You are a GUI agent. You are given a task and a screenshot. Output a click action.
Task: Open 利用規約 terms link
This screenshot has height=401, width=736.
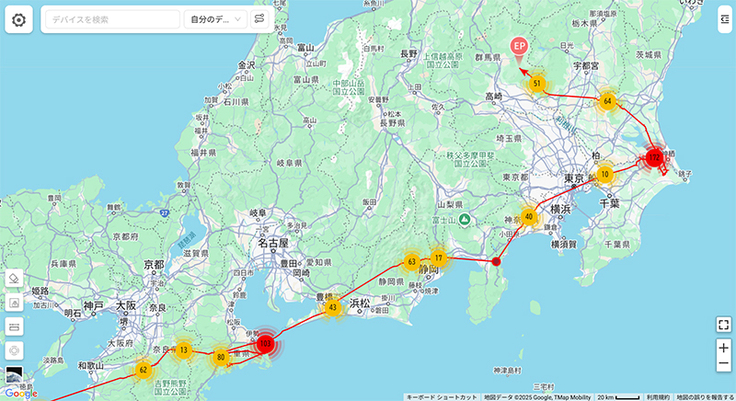657,397
